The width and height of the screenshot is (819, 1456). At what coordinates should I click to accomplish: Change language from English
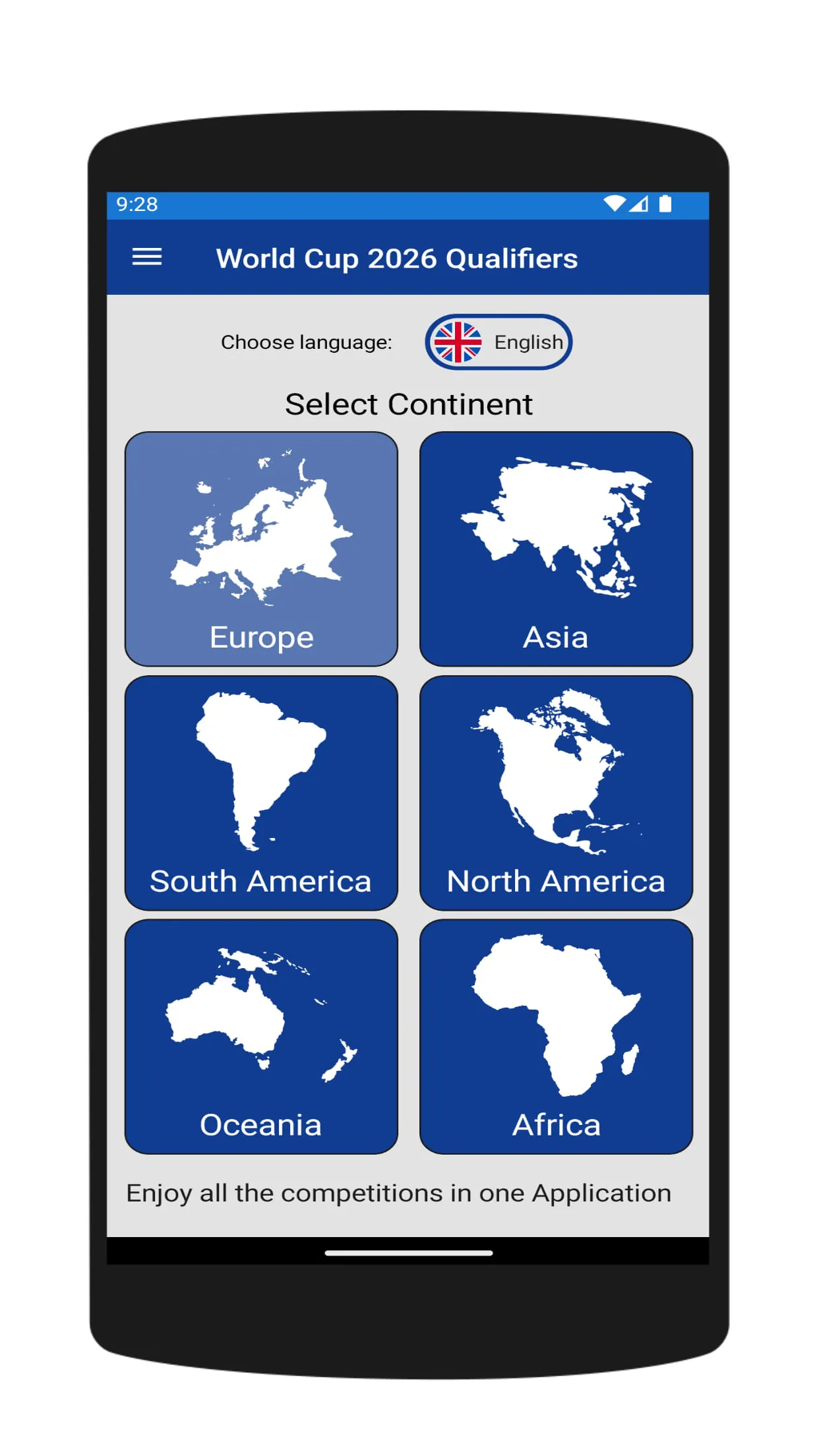point(499,342)
